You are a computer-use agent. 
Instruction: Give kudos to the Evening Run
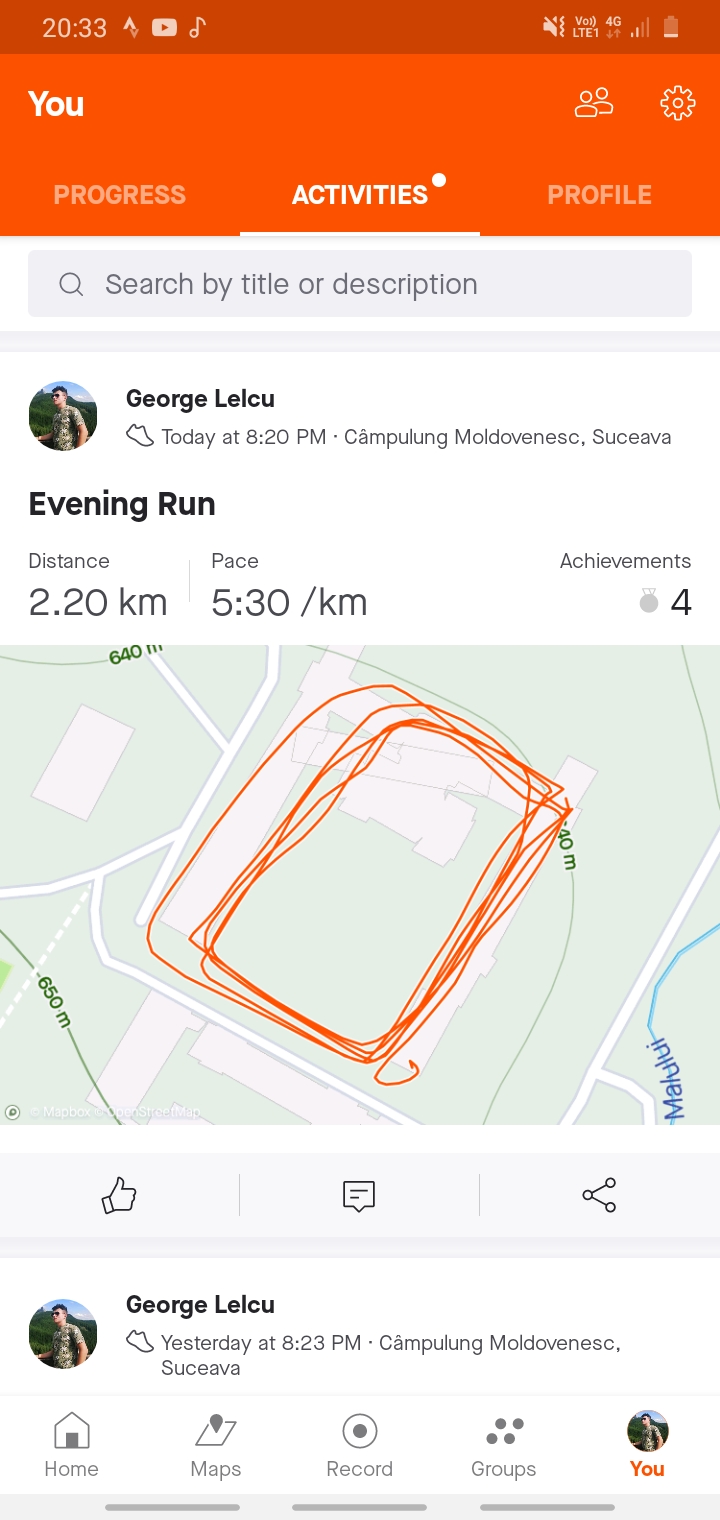(x=119, y=1195)
